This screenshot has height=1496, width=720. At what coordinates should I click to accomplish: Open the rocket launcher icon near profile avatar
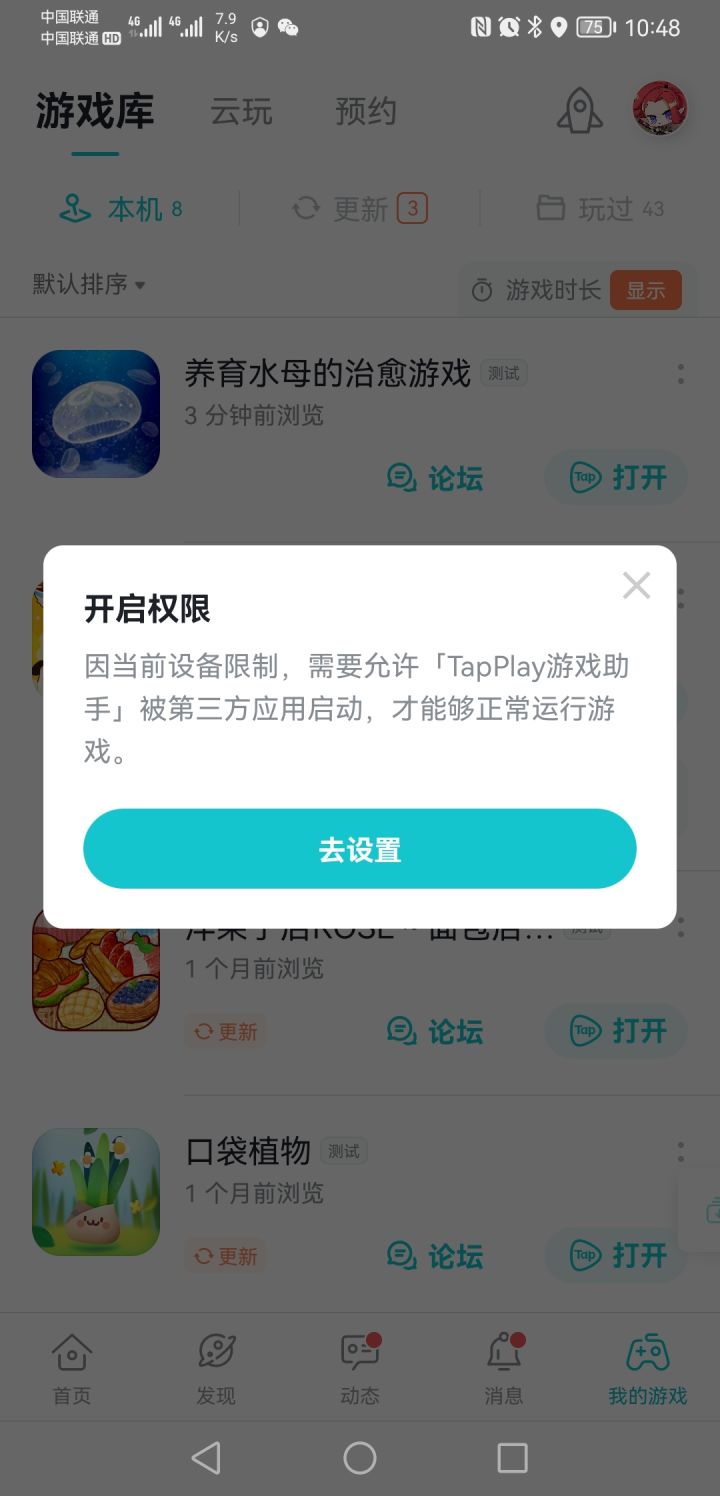(x=579, y=111)
